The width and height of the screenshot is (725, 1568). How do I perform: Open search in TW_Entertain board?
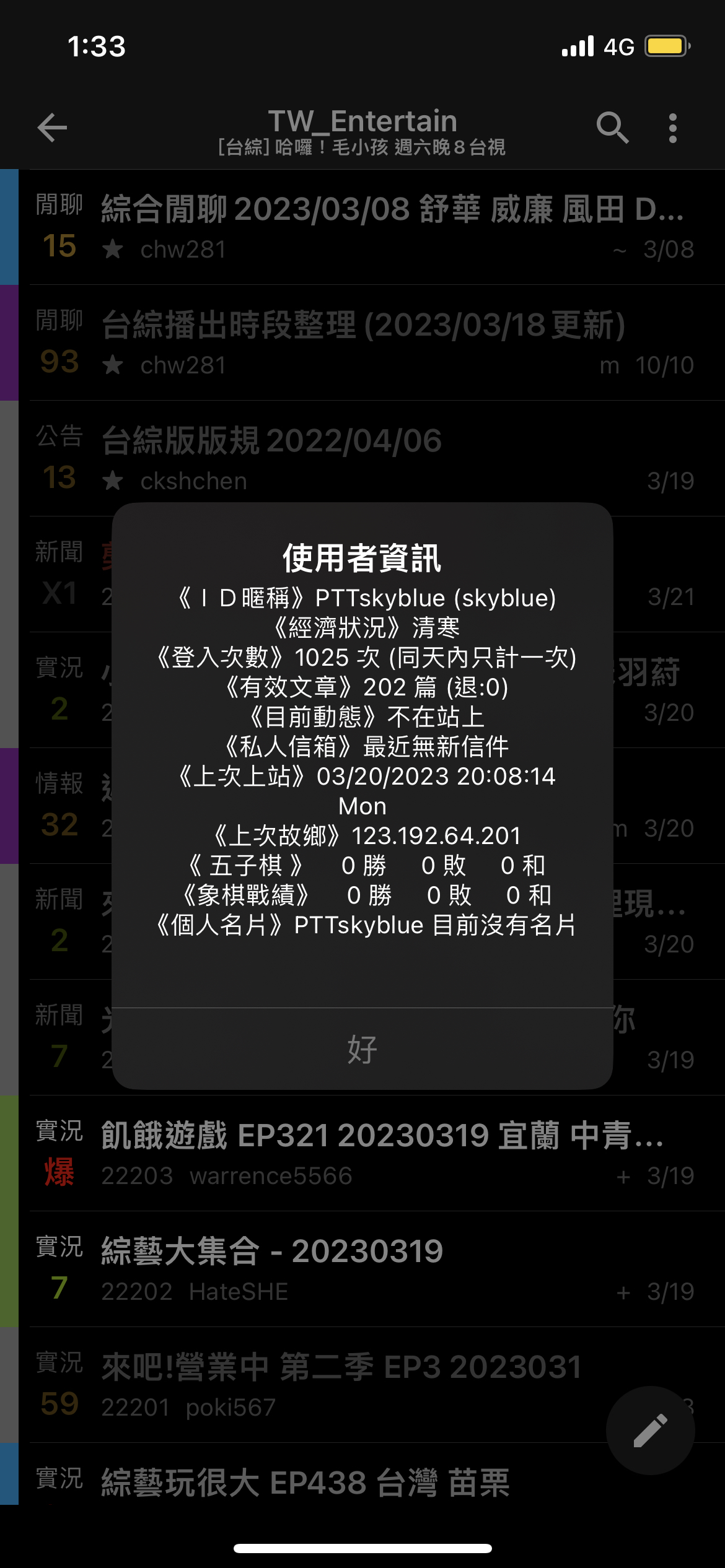pyautogui.click(x=612, y=128)
